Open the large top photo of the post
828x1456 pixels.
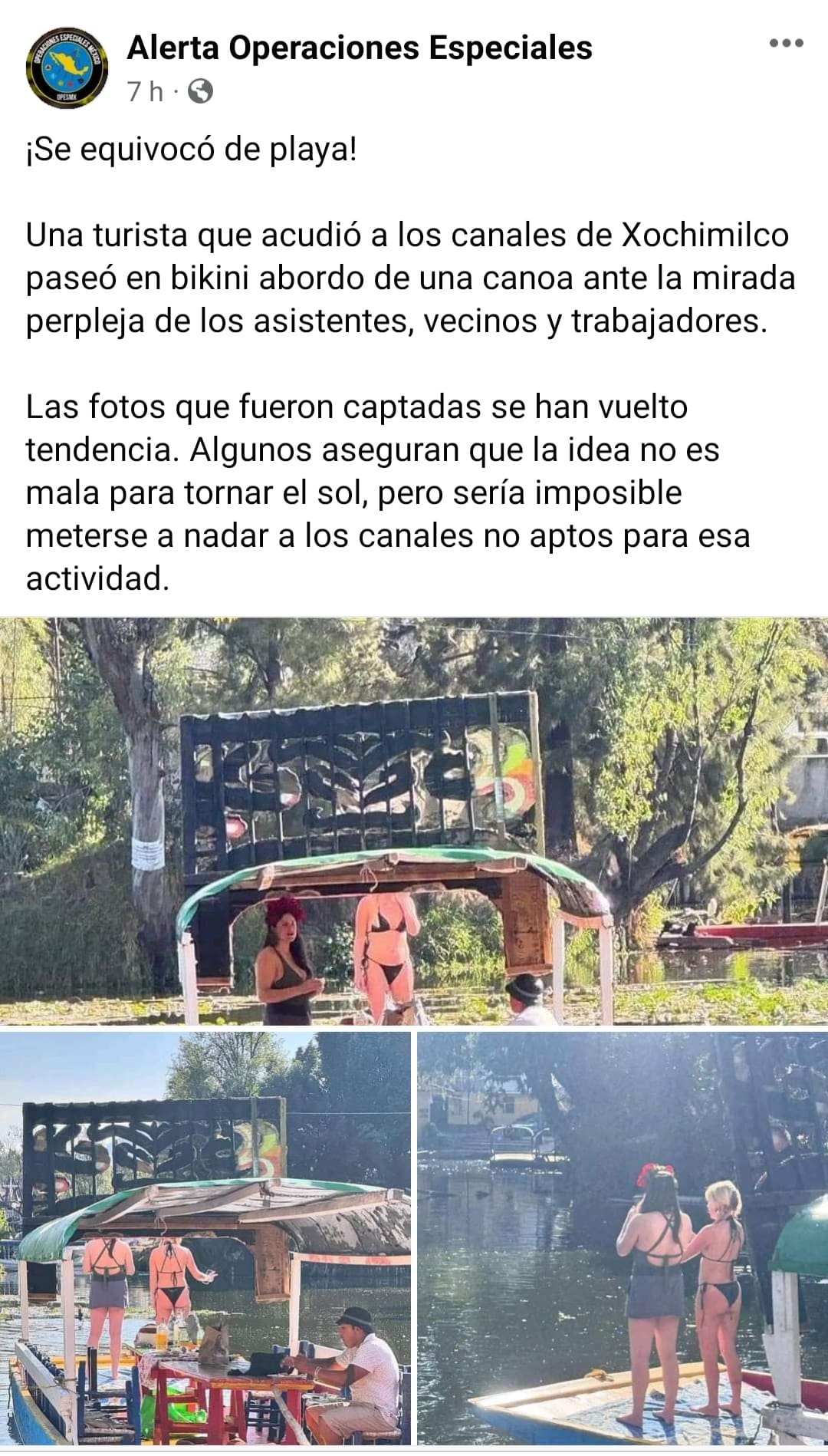414,821
